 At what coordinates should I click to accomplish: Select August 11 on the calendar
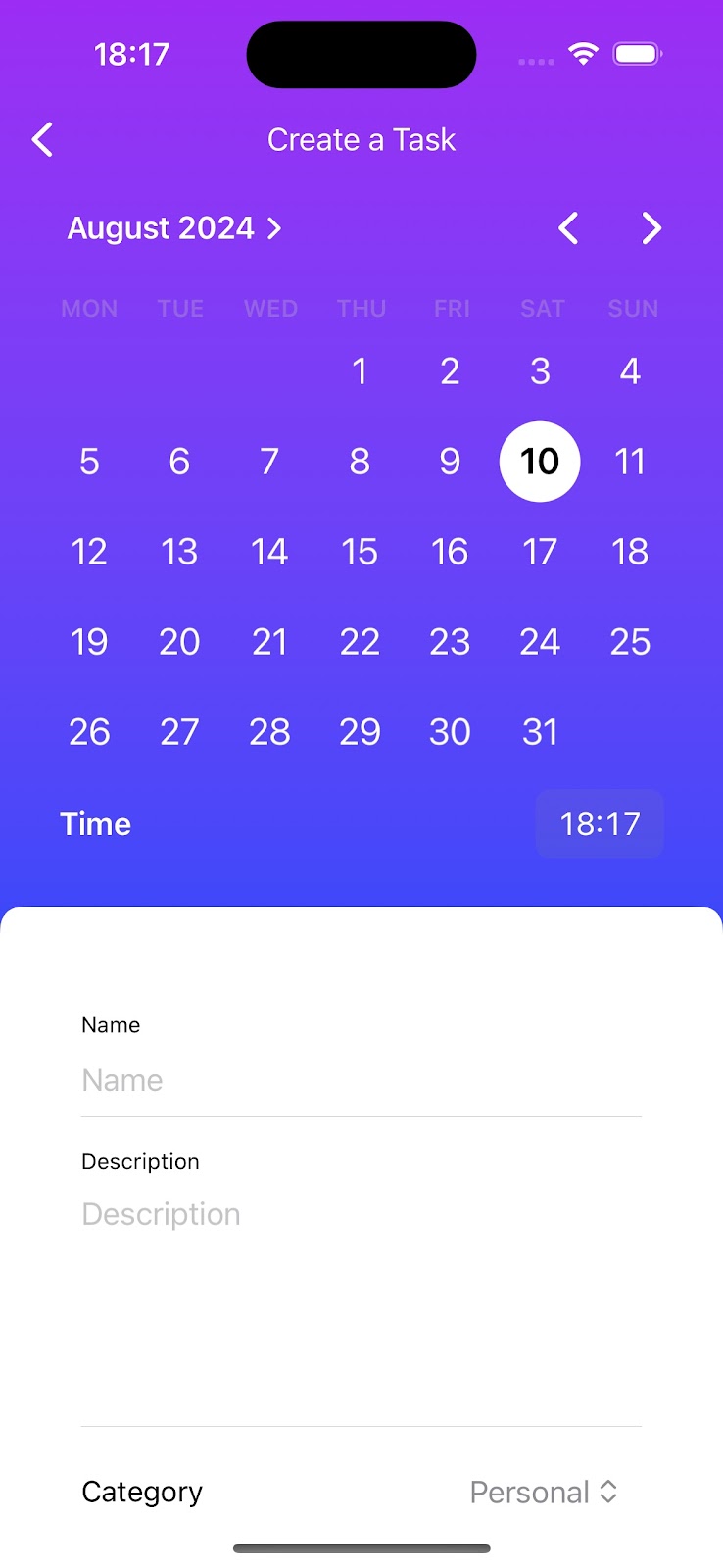click(x=630, y=462)
